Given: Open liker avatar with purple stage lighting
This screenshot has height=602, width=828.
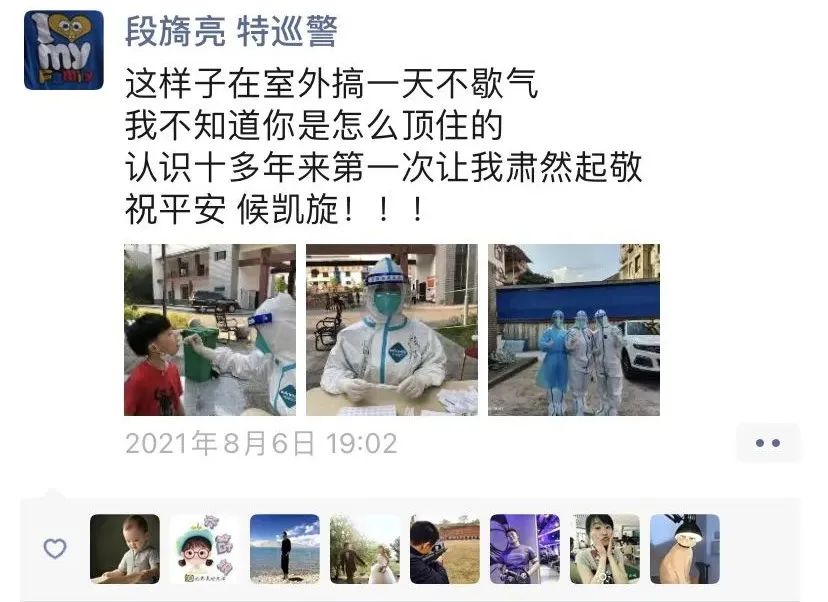Looking at the screenshot, I should [525, 549].
